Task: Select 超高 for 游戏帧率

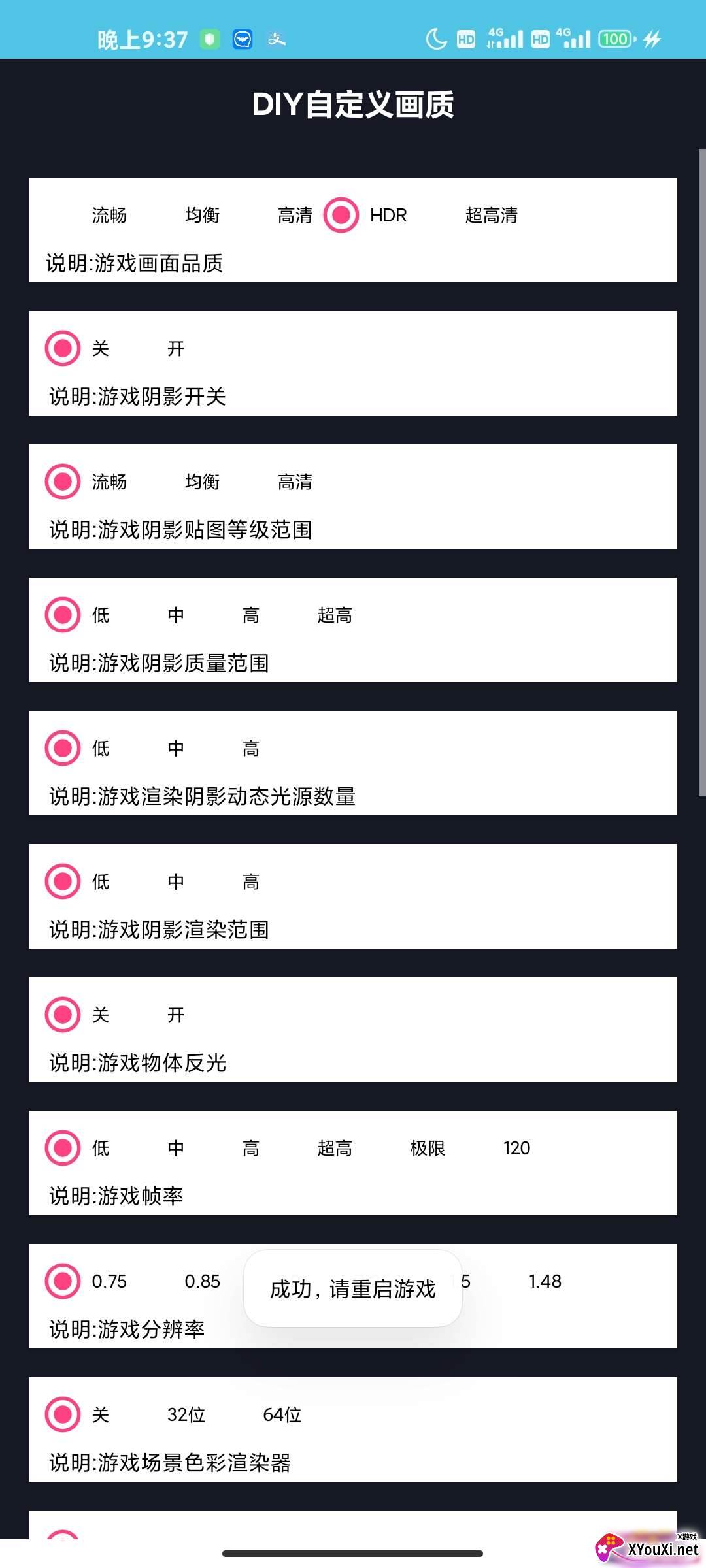Action: point(334,1148)
